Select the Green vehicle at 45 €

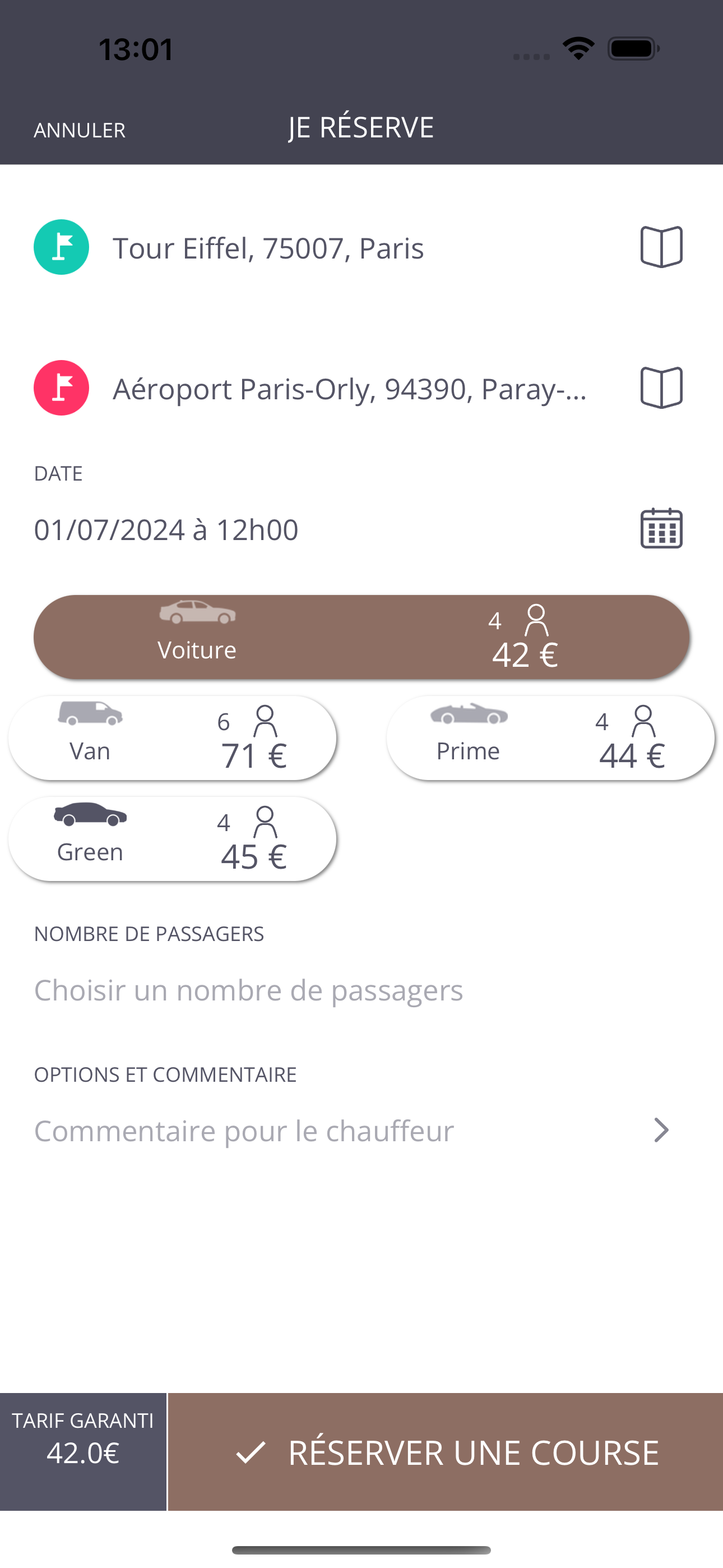tap(173, 839)
